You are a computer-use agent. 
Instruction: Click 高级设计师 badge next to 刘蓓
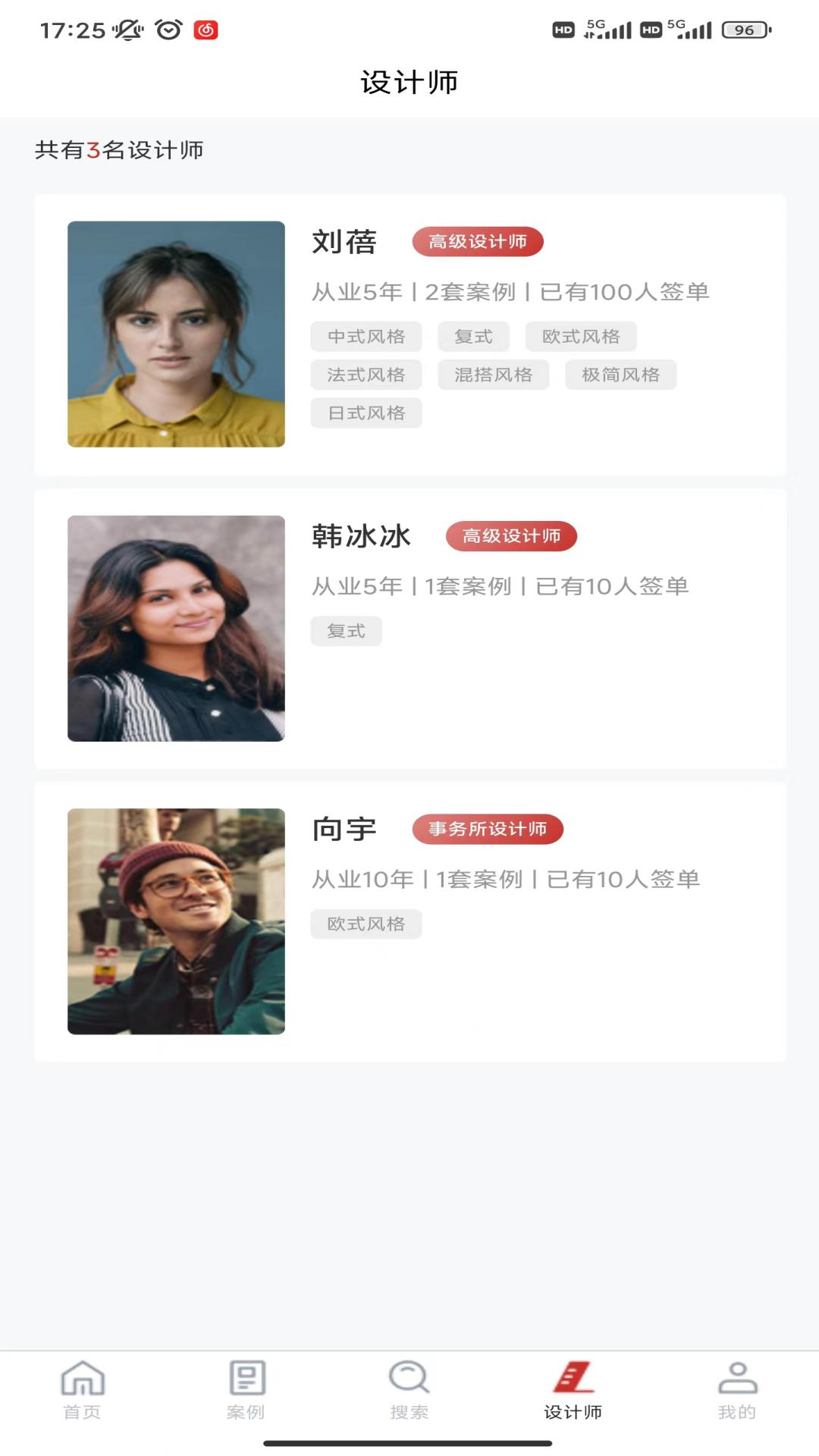(477, 242)
